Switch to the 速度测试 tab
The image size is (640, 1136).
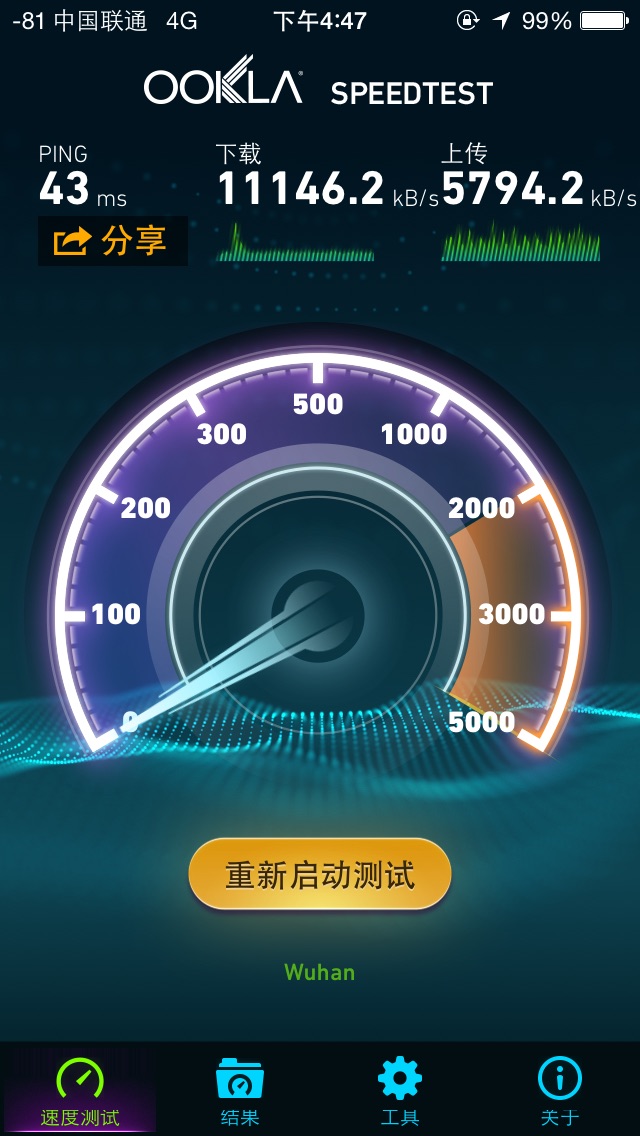(x=80, y=1090)
